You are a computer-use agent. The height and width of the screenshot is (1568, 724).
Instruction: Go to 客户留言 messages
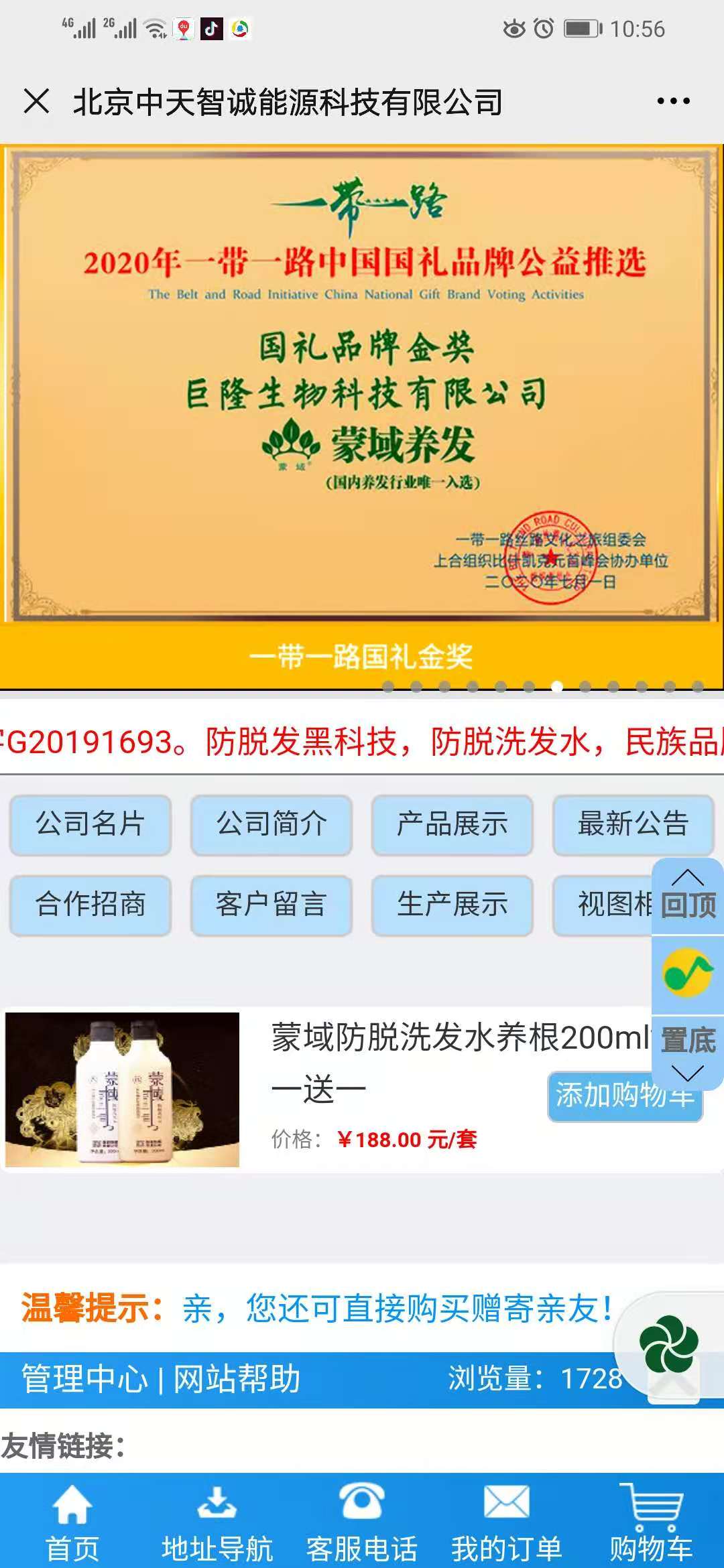271,905
